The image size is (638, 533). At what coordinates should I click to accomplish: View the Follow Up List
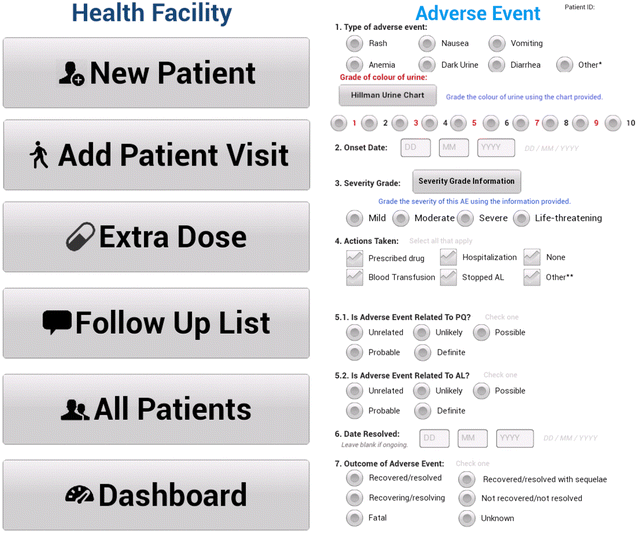(x=156, y=323)
